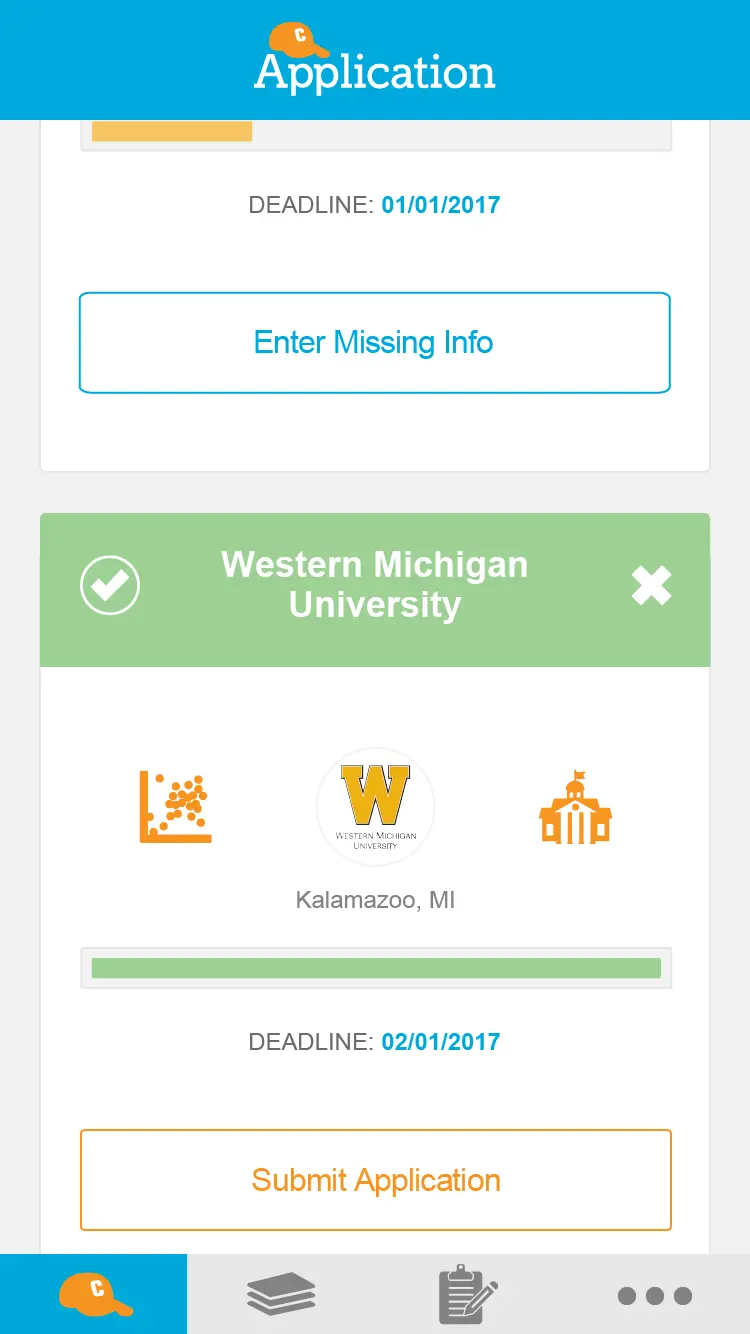Open the campus building icon
750x1334 pixels.
coord(575,807)
